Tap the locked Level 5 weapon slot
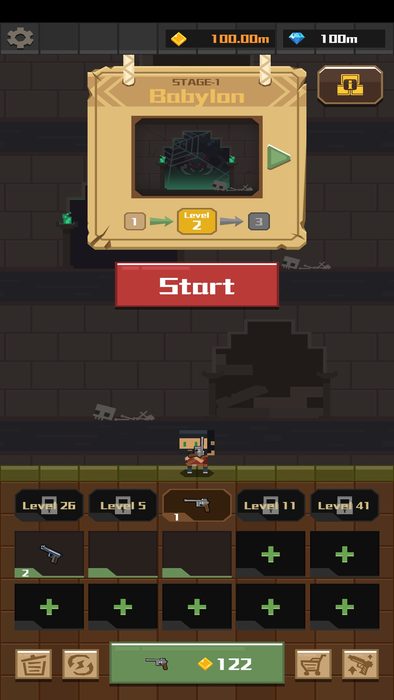 click(123, 505)
